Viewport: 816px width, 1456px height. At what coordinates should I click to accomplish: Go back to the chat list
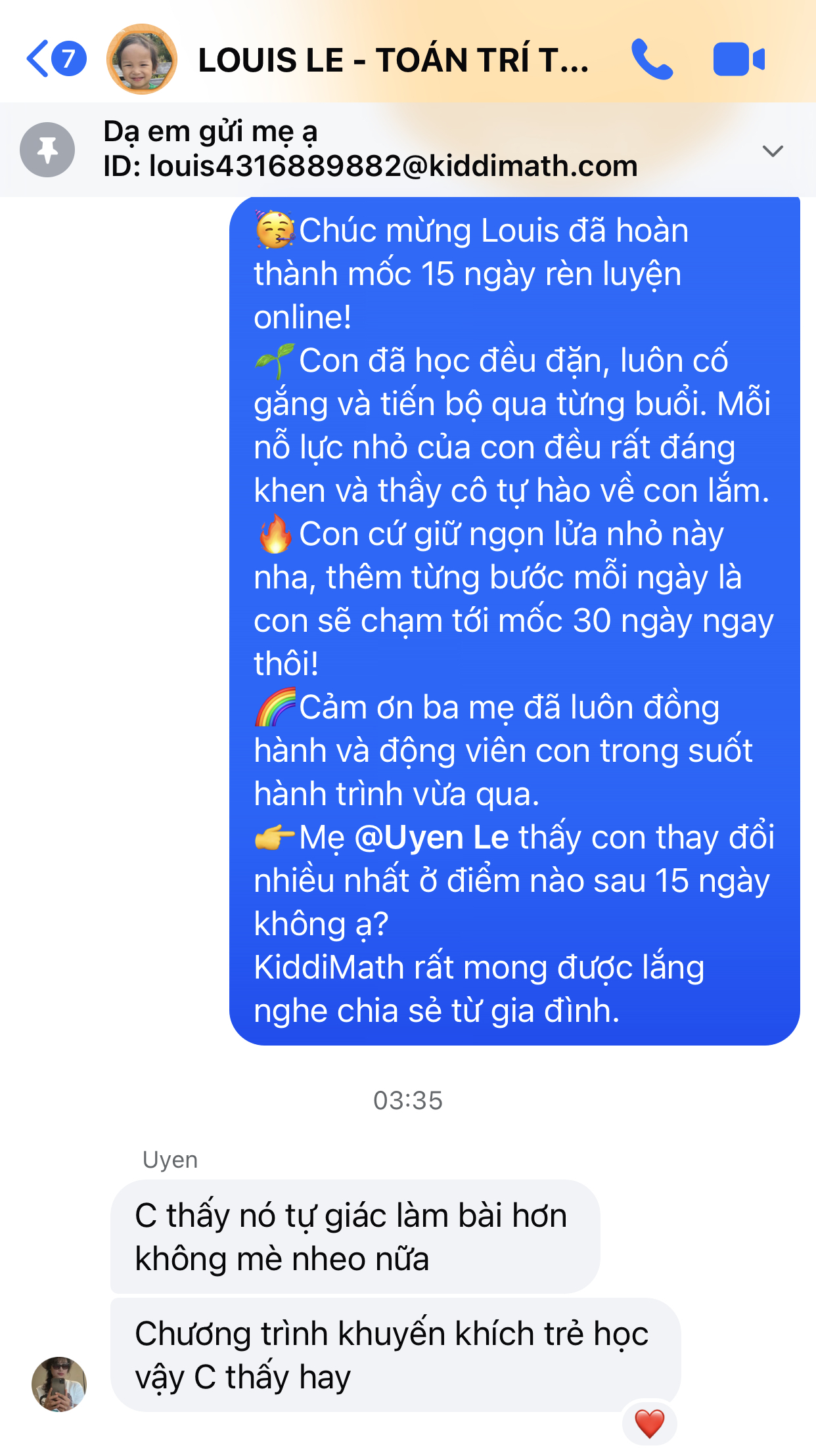[x=55, y=59]
